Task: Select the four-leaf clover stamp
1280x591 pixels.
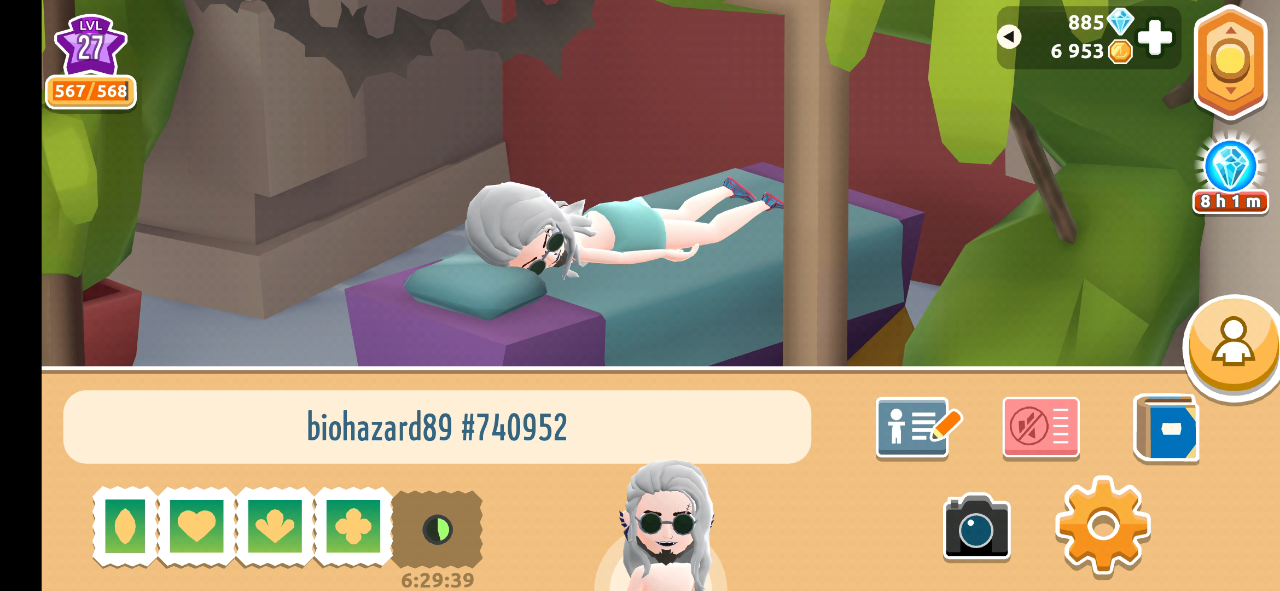Action: [352, 526]
